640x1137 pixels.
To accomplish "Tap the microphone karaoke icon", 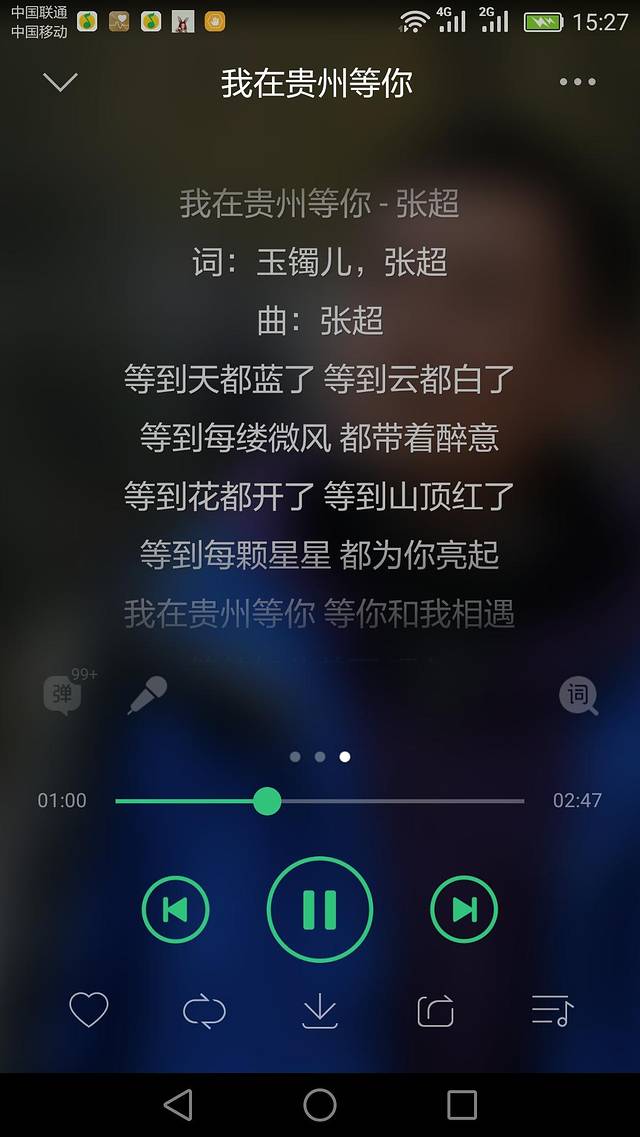I will pos(147,694).
